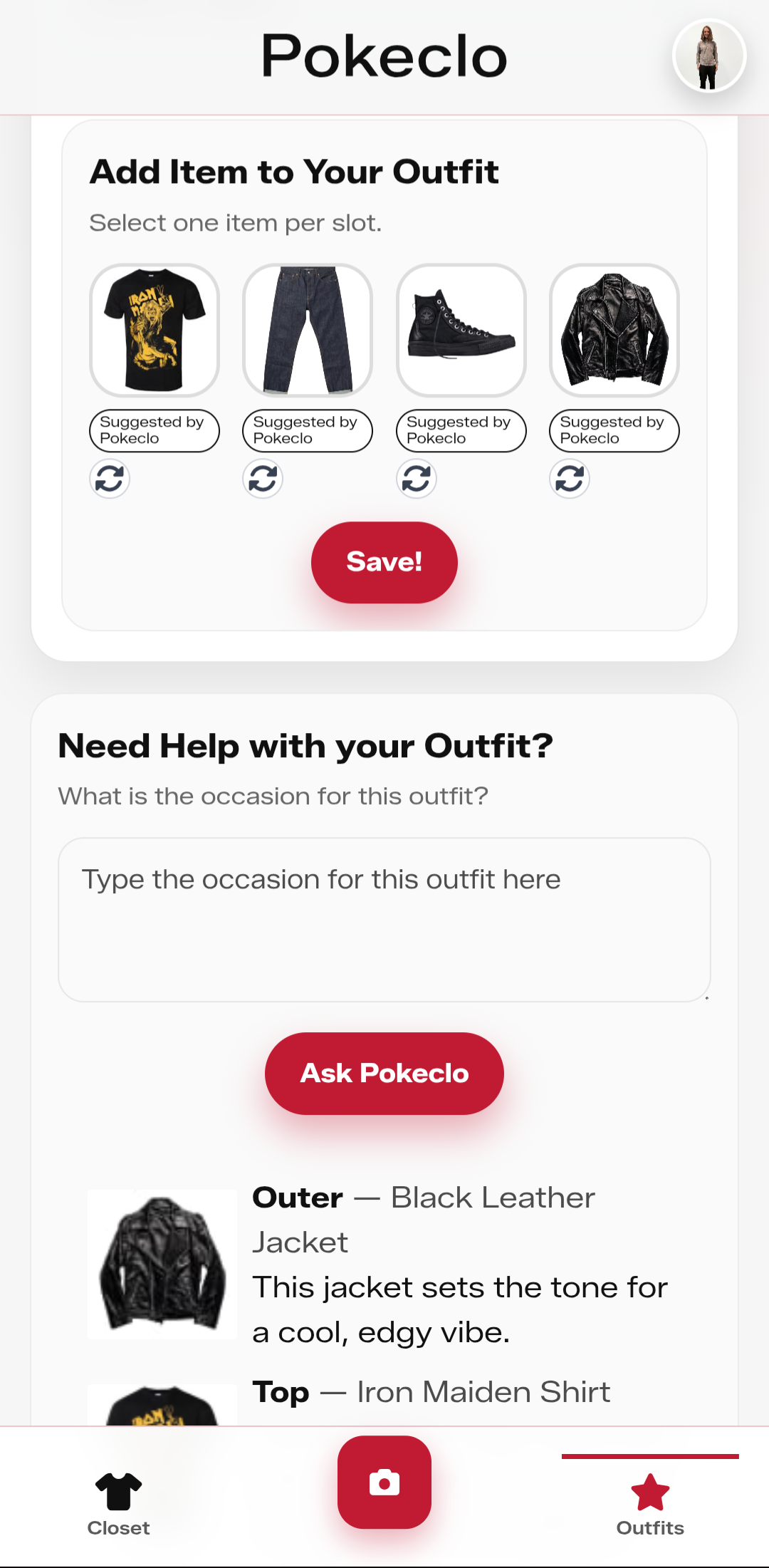Save the outfit
This screenshot has height=1568, width=769.
coord(384,562)
